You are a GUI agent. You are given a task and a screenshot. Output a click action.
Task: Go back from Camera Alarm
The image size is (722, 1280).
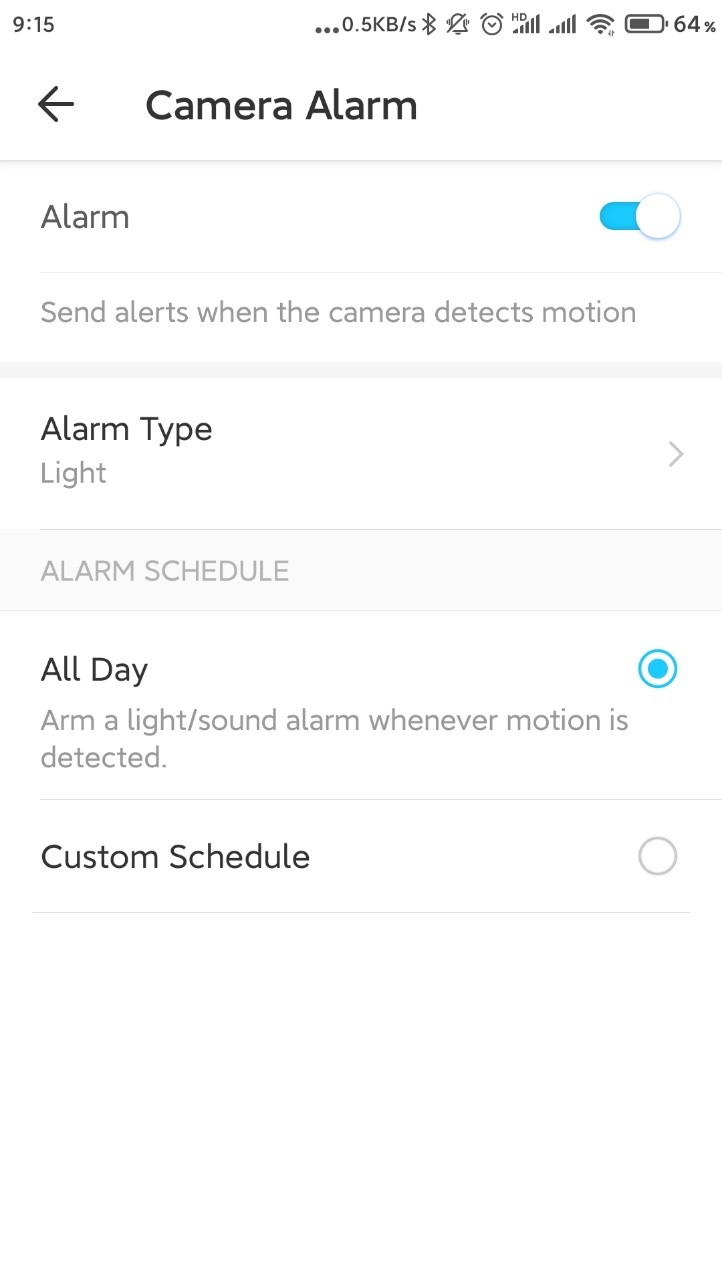coord(56,104)
